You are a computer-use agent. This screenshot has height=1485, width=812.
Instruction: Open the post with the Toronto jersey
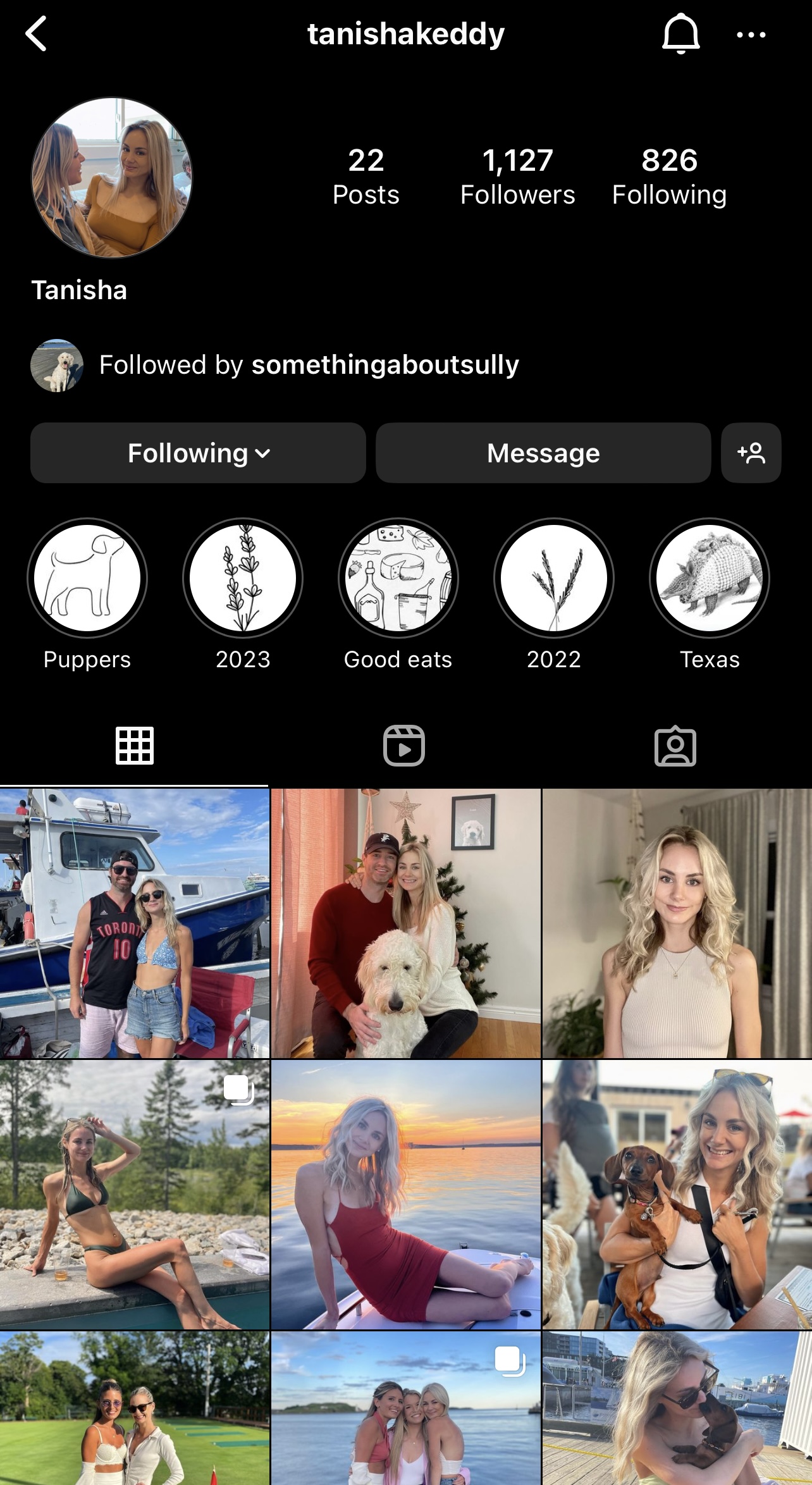[135, 923]
